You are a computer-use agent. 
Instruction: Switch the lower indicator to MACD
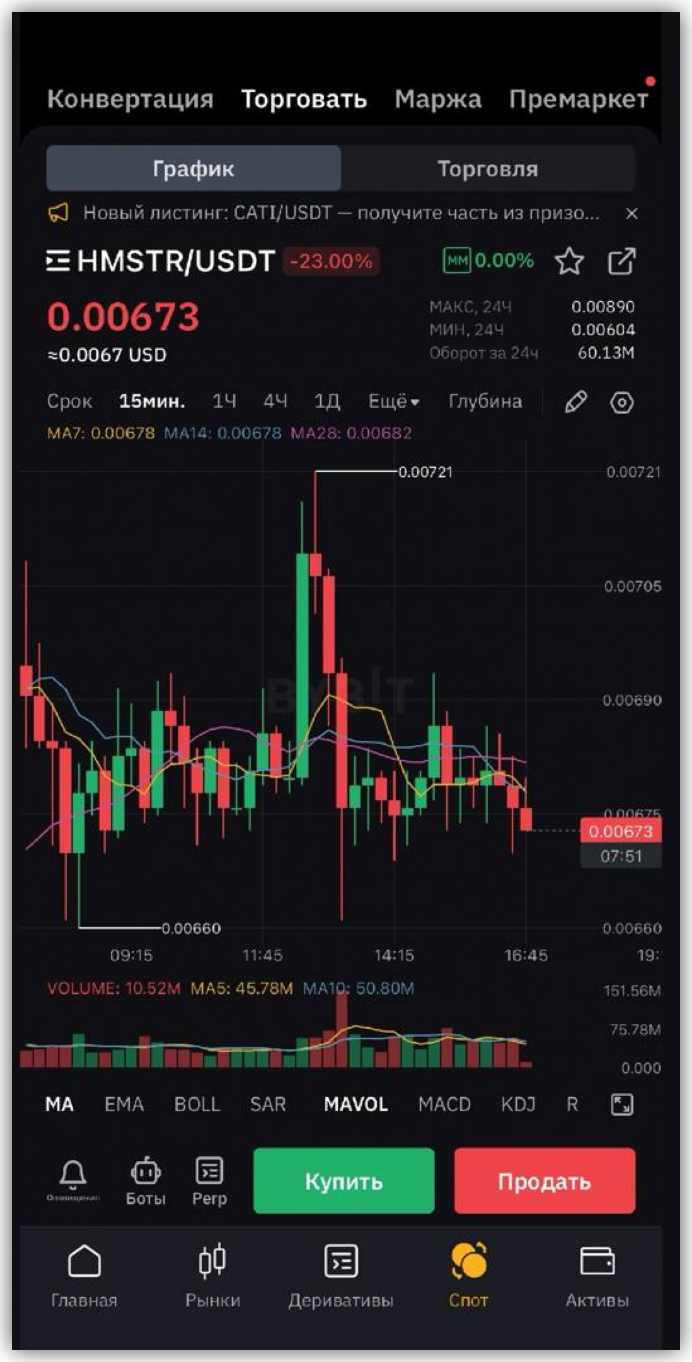[444, 1104]
